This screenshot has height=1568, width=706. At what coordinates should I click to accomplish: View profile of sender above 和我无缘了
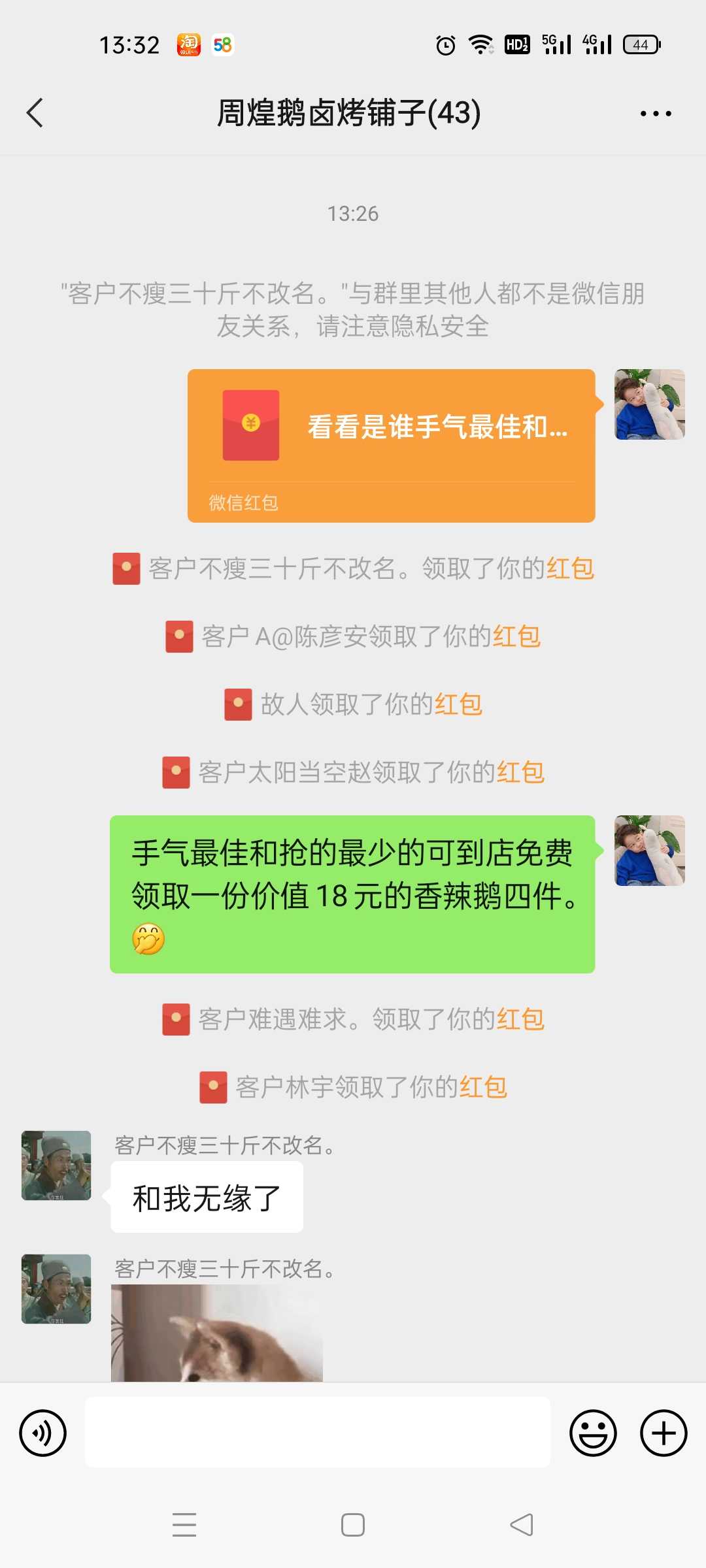56,1166
